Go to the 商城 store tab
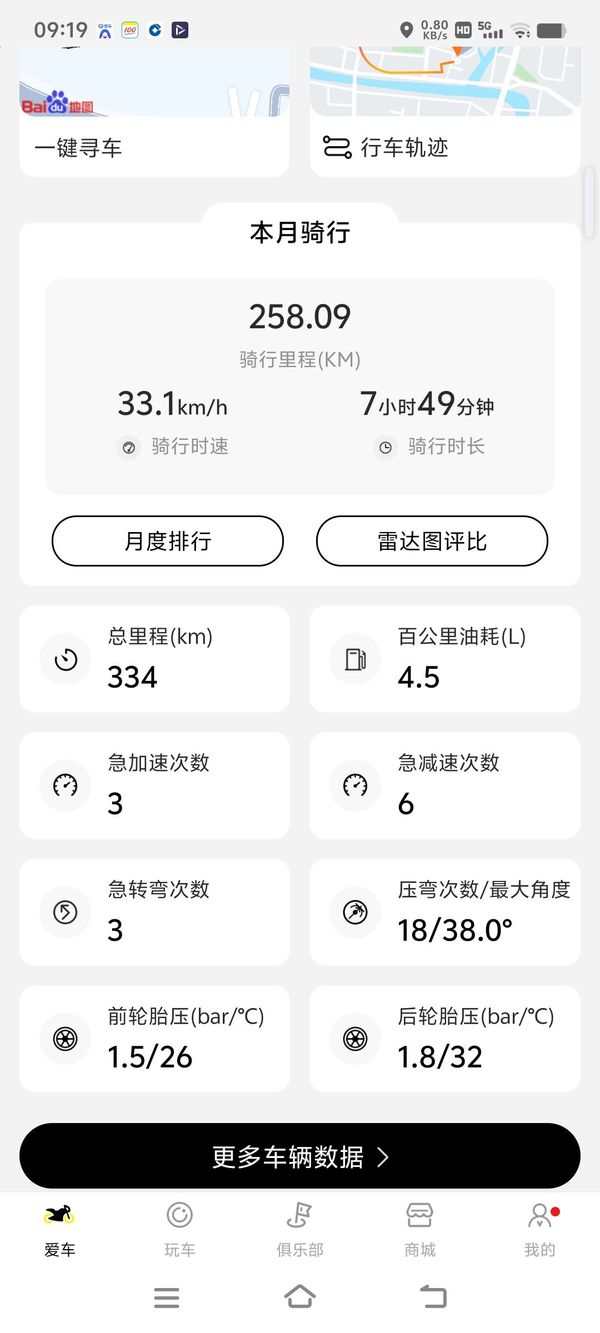 click(x=420, y=1229)
